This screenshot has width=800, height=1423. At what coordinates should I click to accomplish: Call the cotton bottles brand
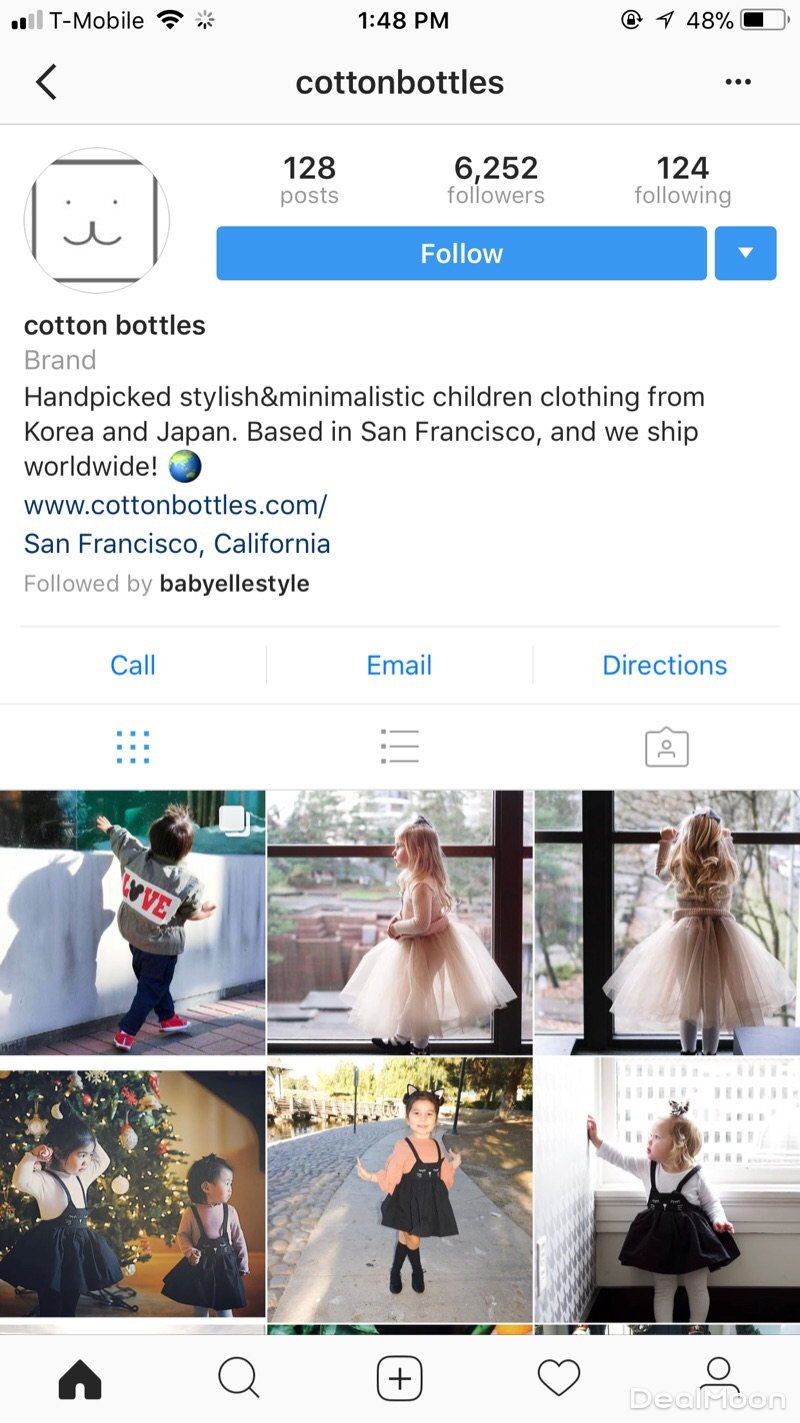click(133, 665)
